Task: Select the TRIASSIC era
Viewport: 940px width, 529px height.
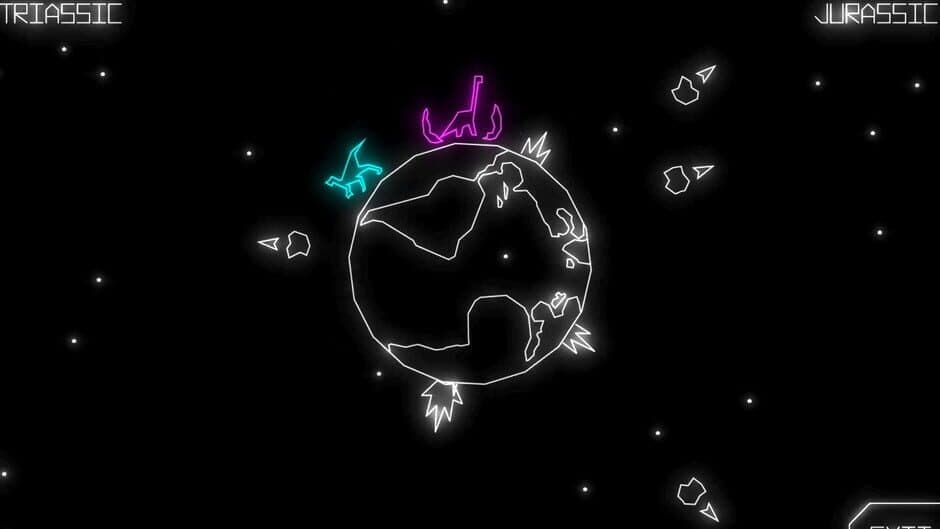Action: pos(60,14)
